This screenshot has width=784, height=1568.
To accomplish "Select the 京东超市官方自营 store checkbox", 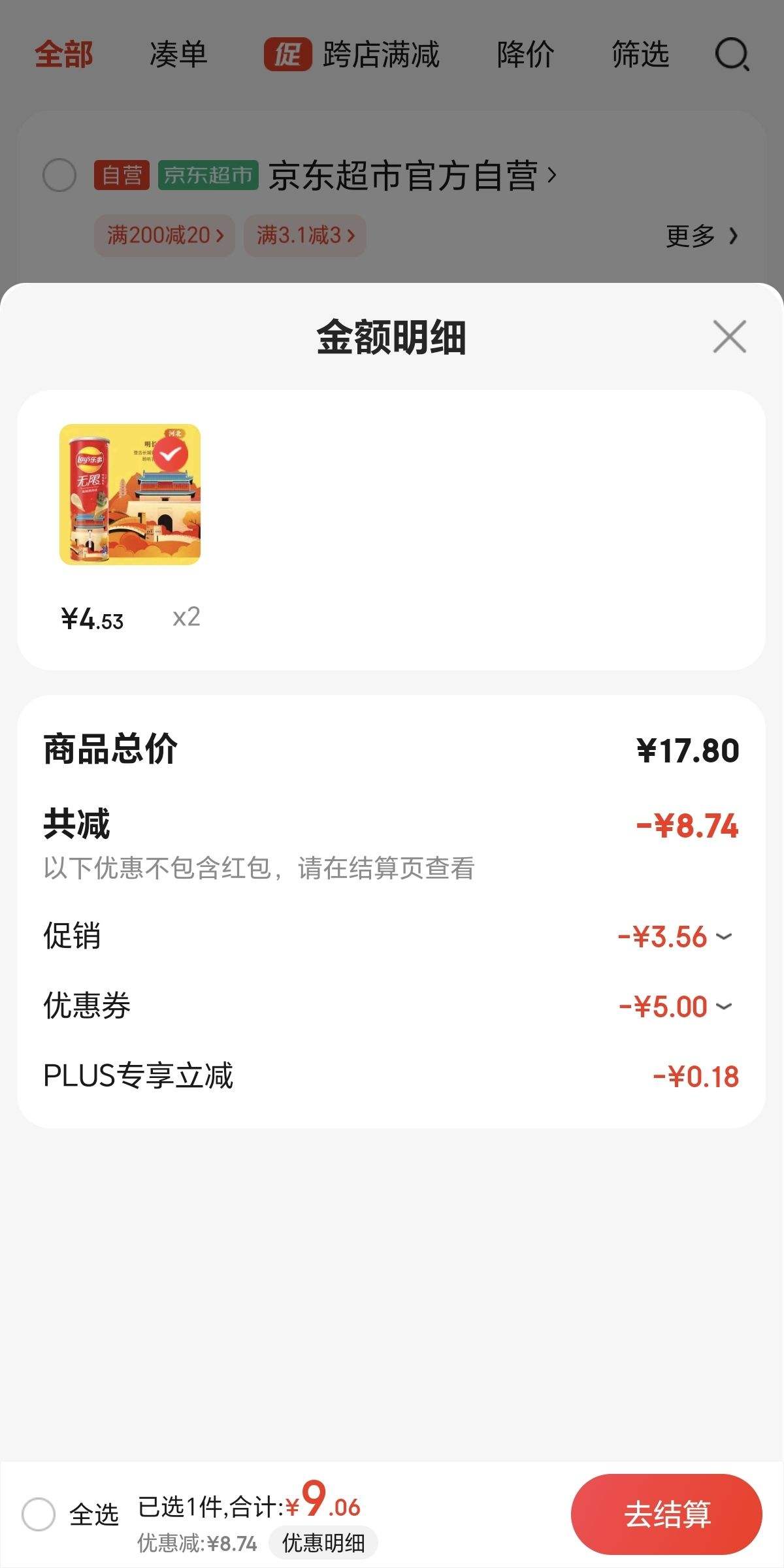I will 59,175.
